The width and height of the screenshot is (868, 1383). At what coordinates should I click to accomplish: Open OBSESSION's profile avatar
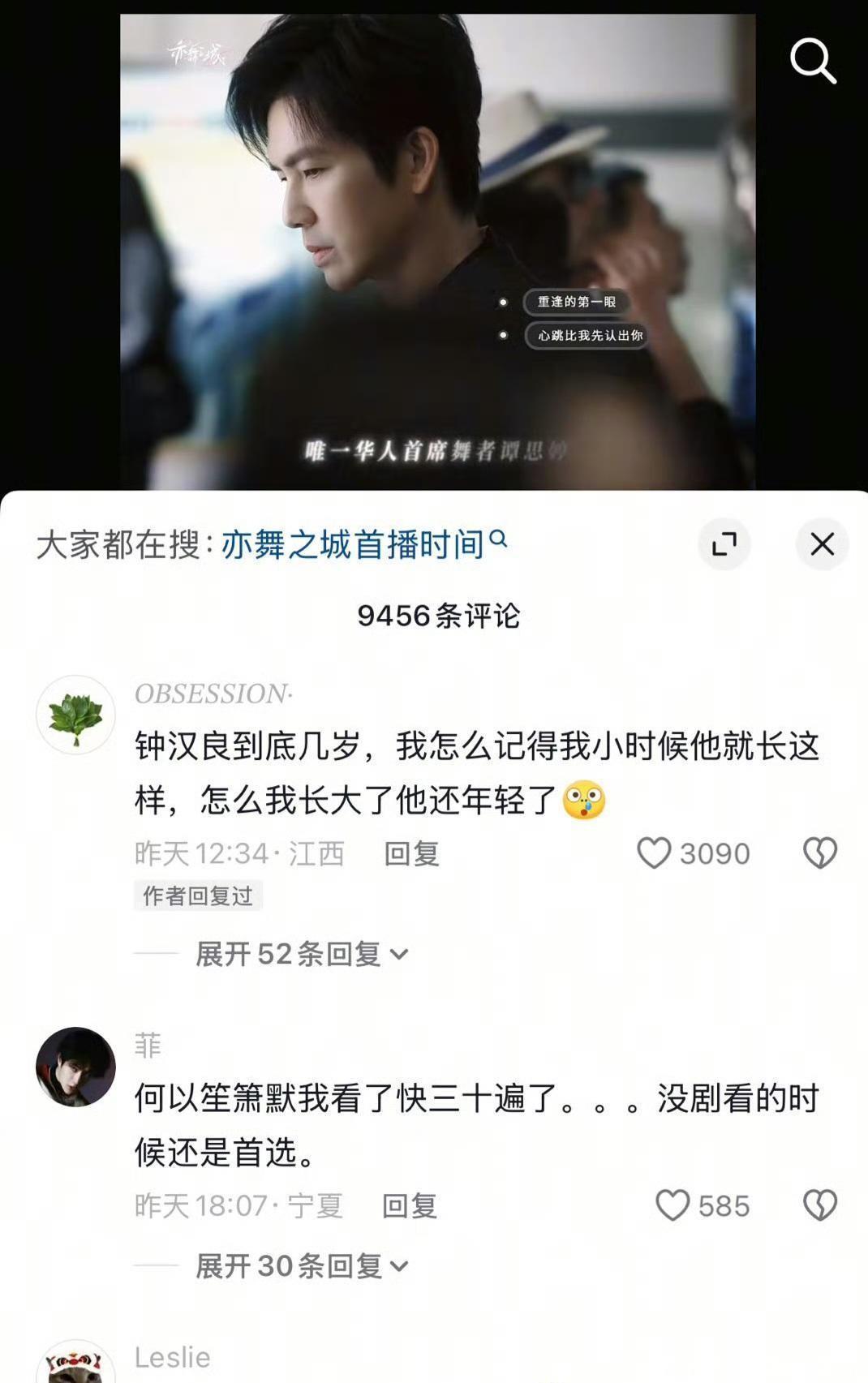(x=75, y=715)
